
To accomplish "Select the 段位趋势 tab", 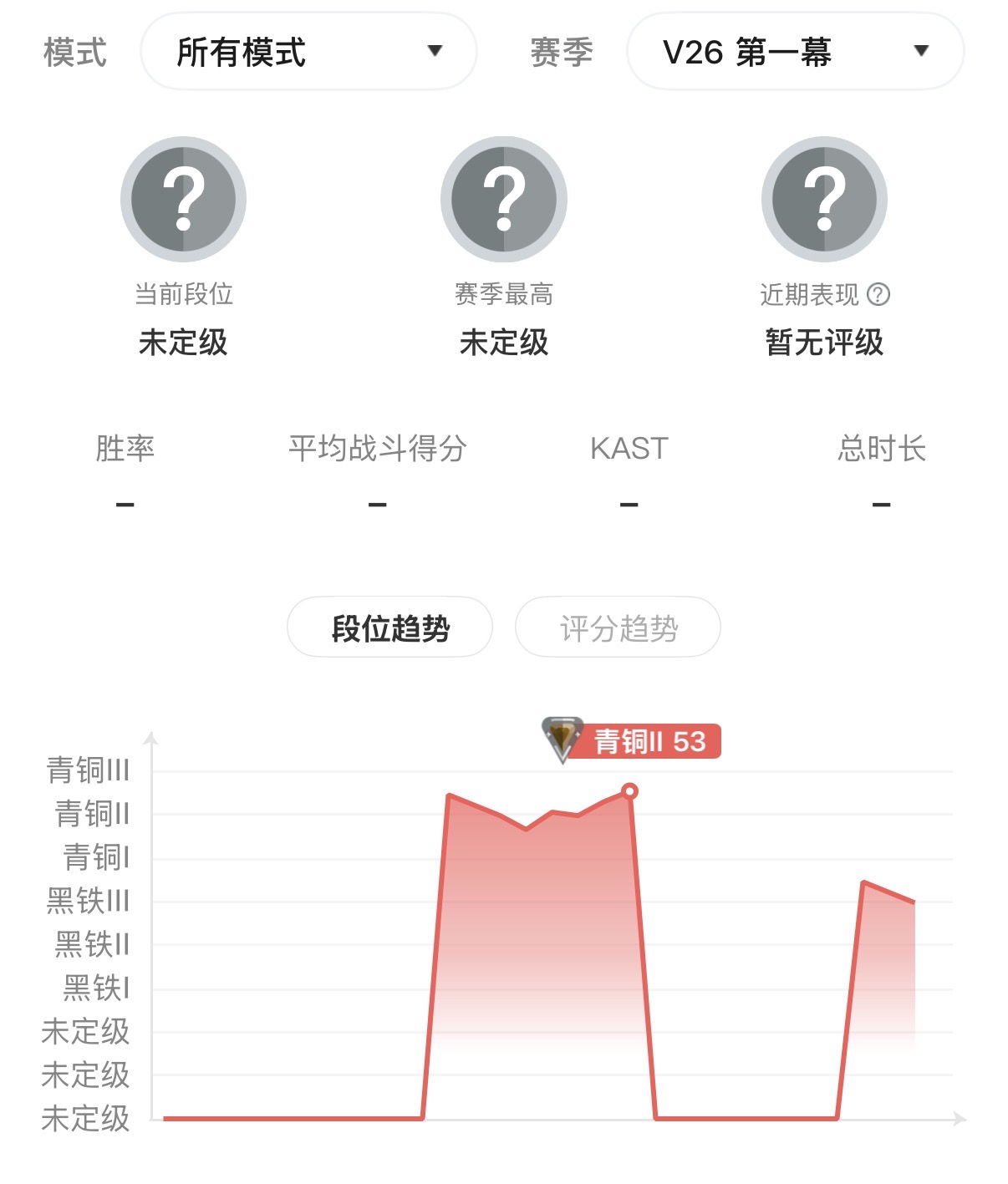I will pyautogui.click(x=389, y=628).
